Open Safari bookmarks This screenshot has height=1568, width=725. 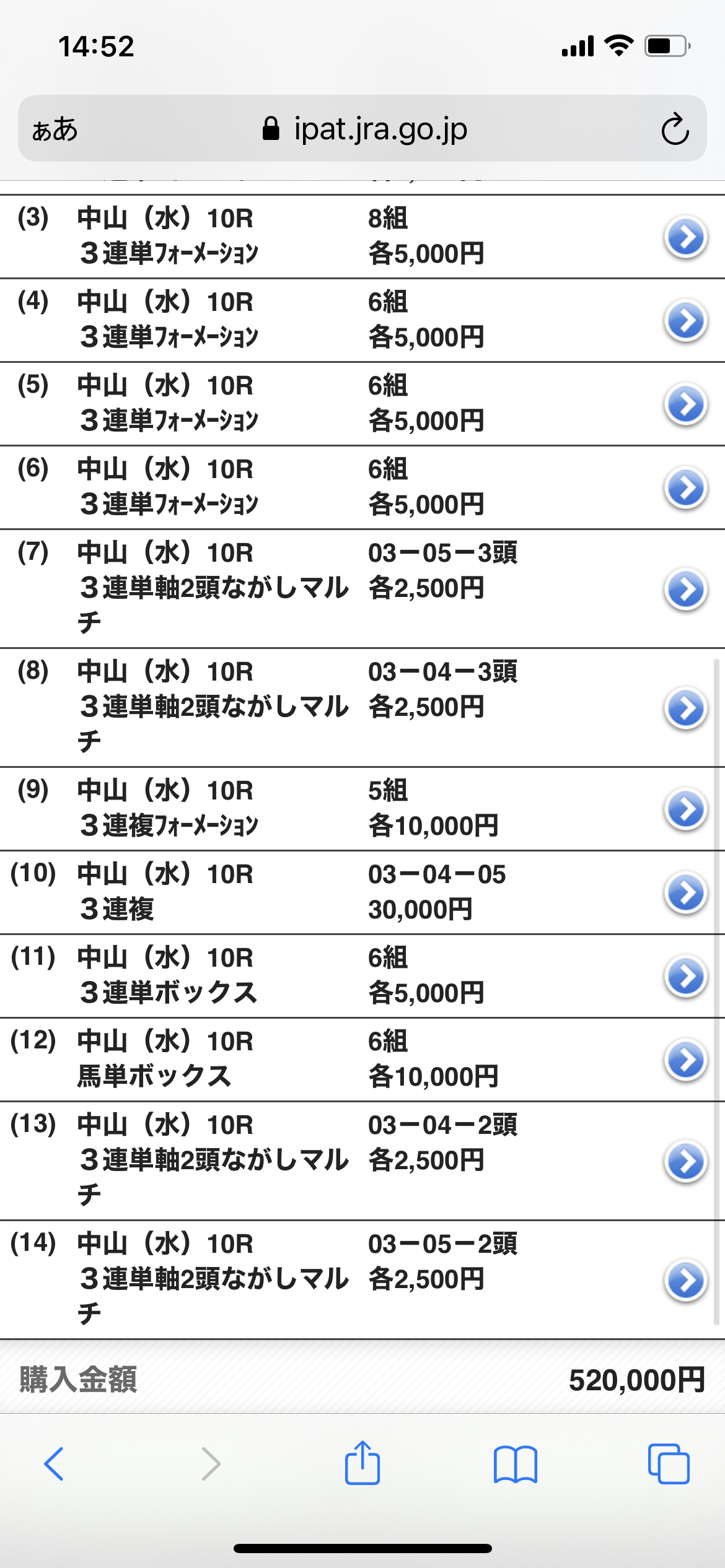pos(516,1464)
